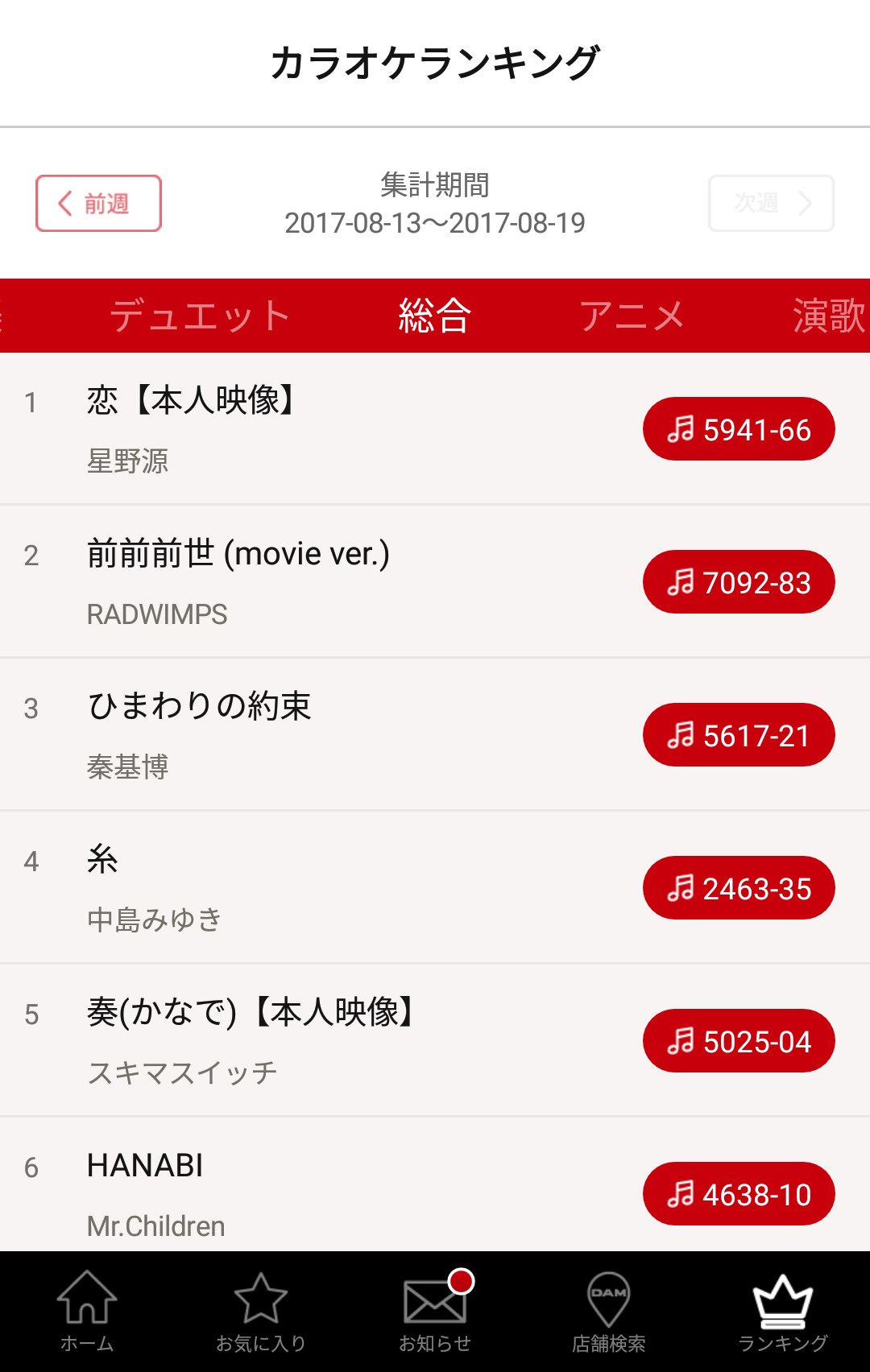Open the 糸 by 中島みゆき row

(x=322, y=888)
